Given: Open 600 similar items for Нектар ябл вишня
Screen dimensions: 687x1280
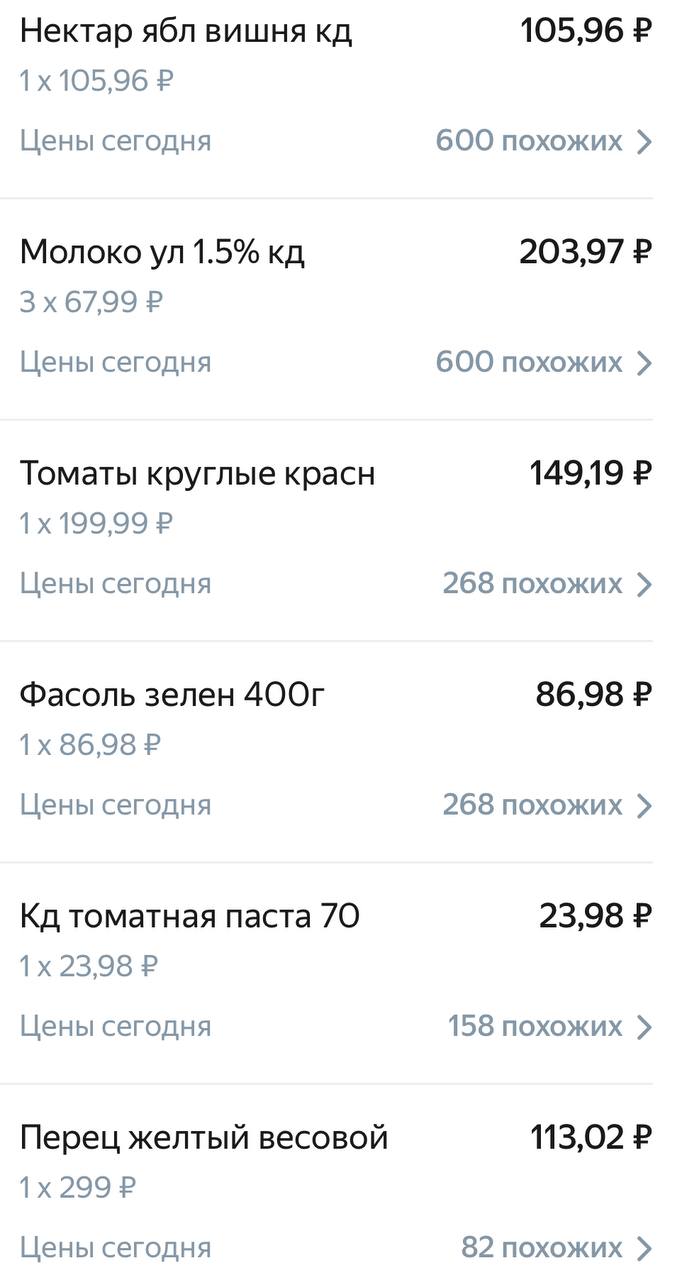Looking at the screenshot, I should pyautogui.click(x=544, y=141).
